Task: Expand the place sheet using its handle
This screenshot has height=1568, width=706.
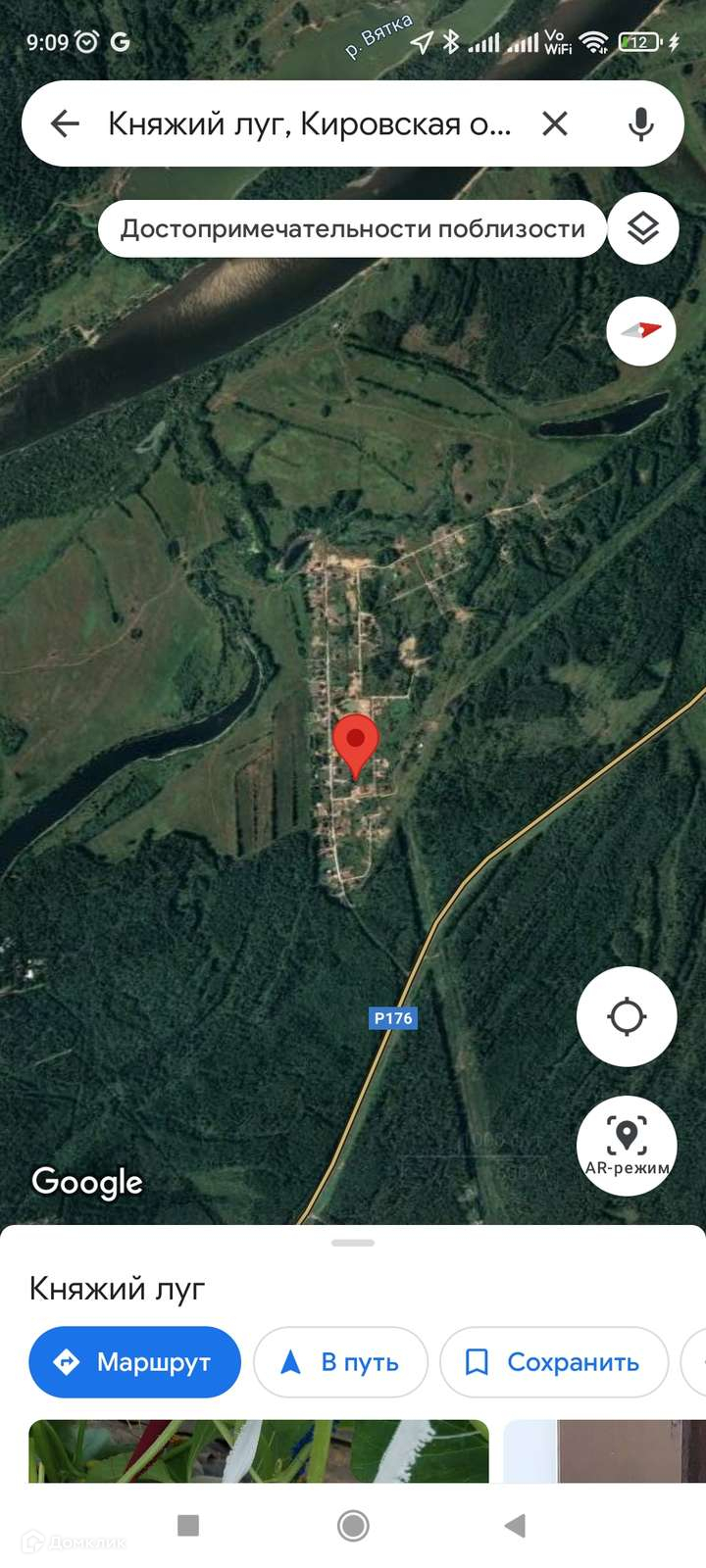Action: 353,1243
